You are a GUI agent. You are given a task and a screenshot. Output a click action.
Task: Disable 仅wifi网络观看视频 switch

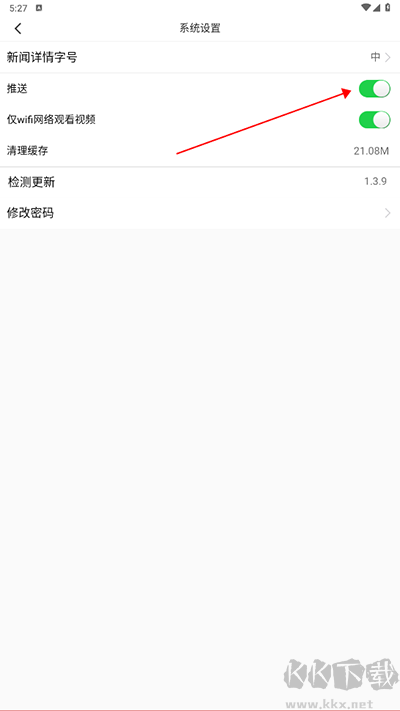coord(375,120)
